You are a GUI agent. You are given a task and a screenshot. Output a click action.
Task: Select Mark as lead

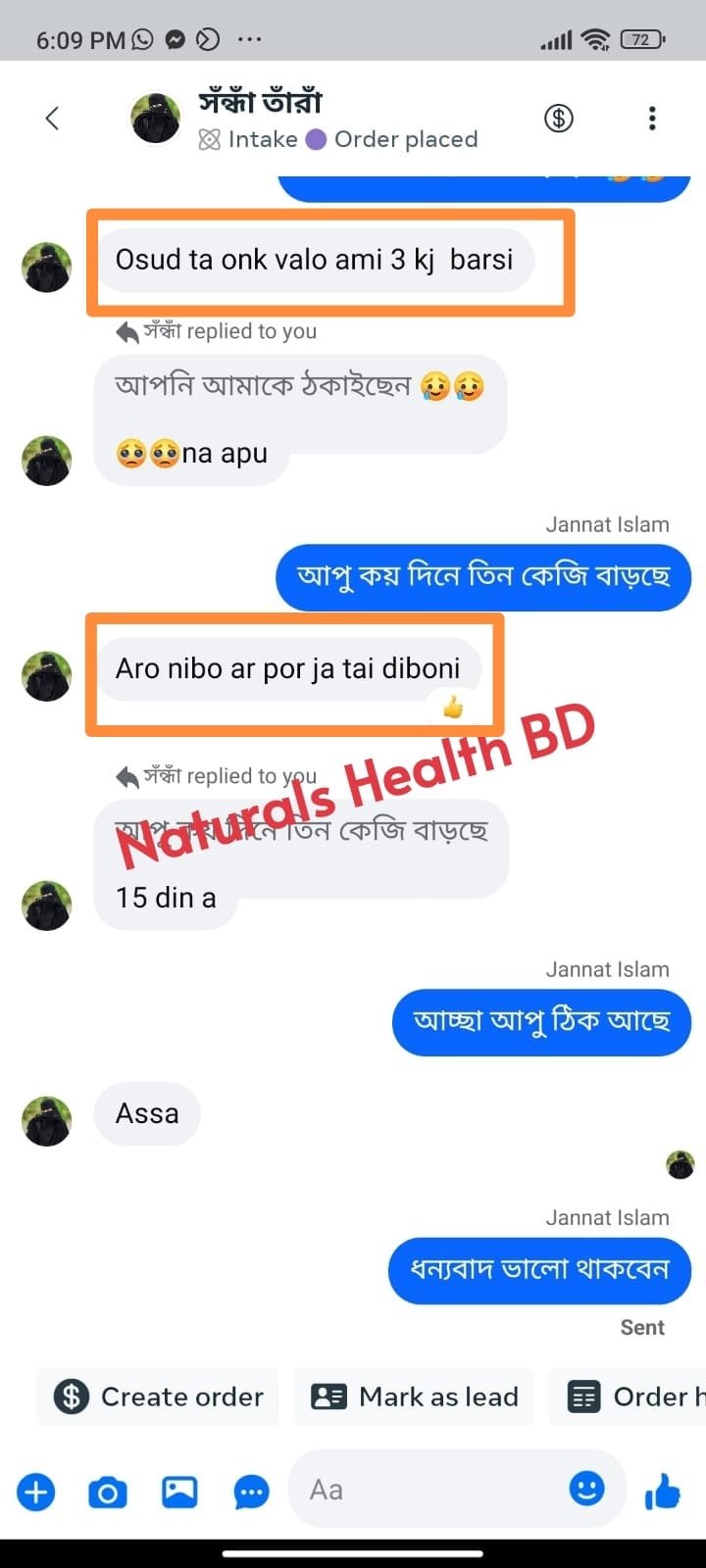pos(414,1396)
